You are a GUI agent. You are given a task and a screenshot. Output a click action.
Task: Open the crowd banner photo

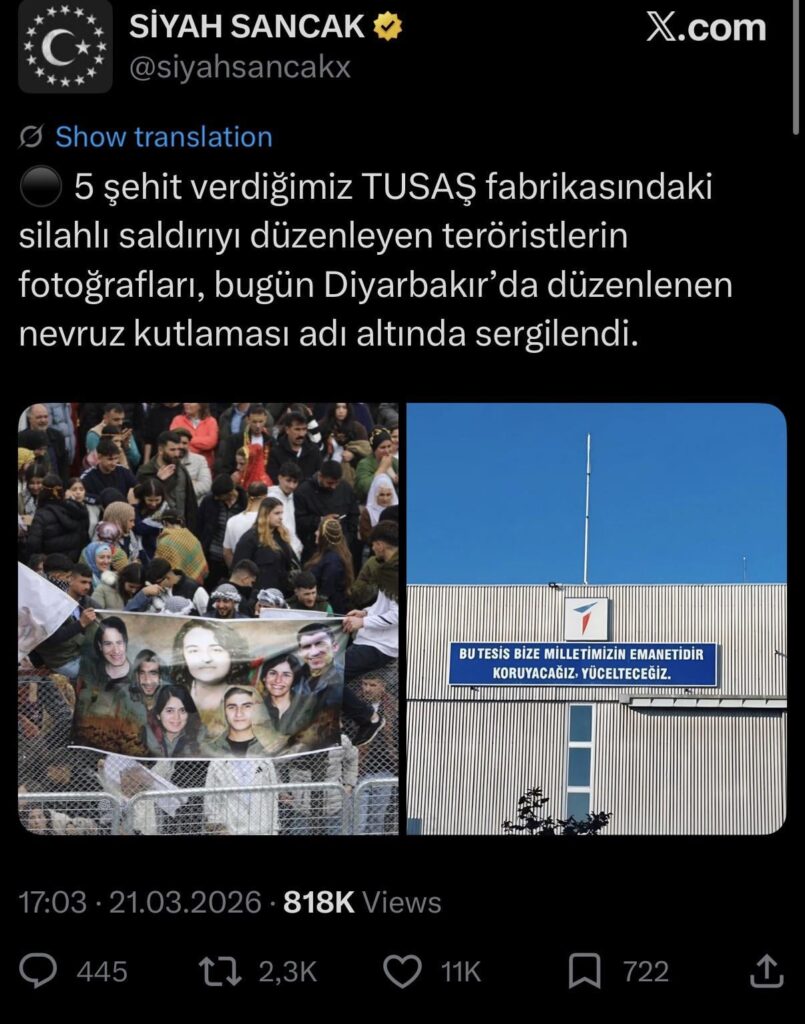click(208, 618)
